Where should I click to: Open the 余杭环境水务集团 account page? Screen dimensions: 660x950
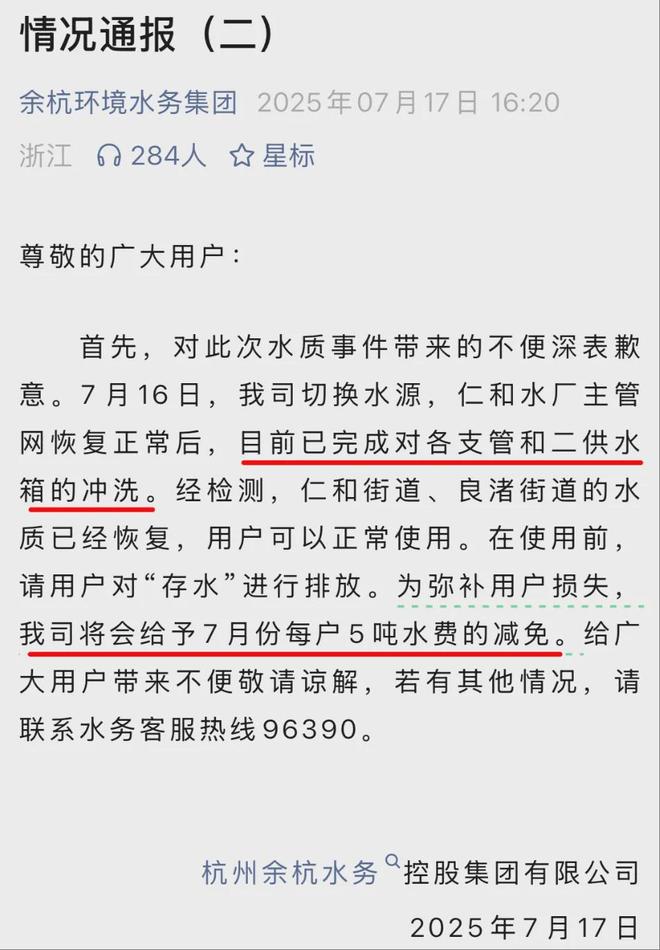point(128,103)
